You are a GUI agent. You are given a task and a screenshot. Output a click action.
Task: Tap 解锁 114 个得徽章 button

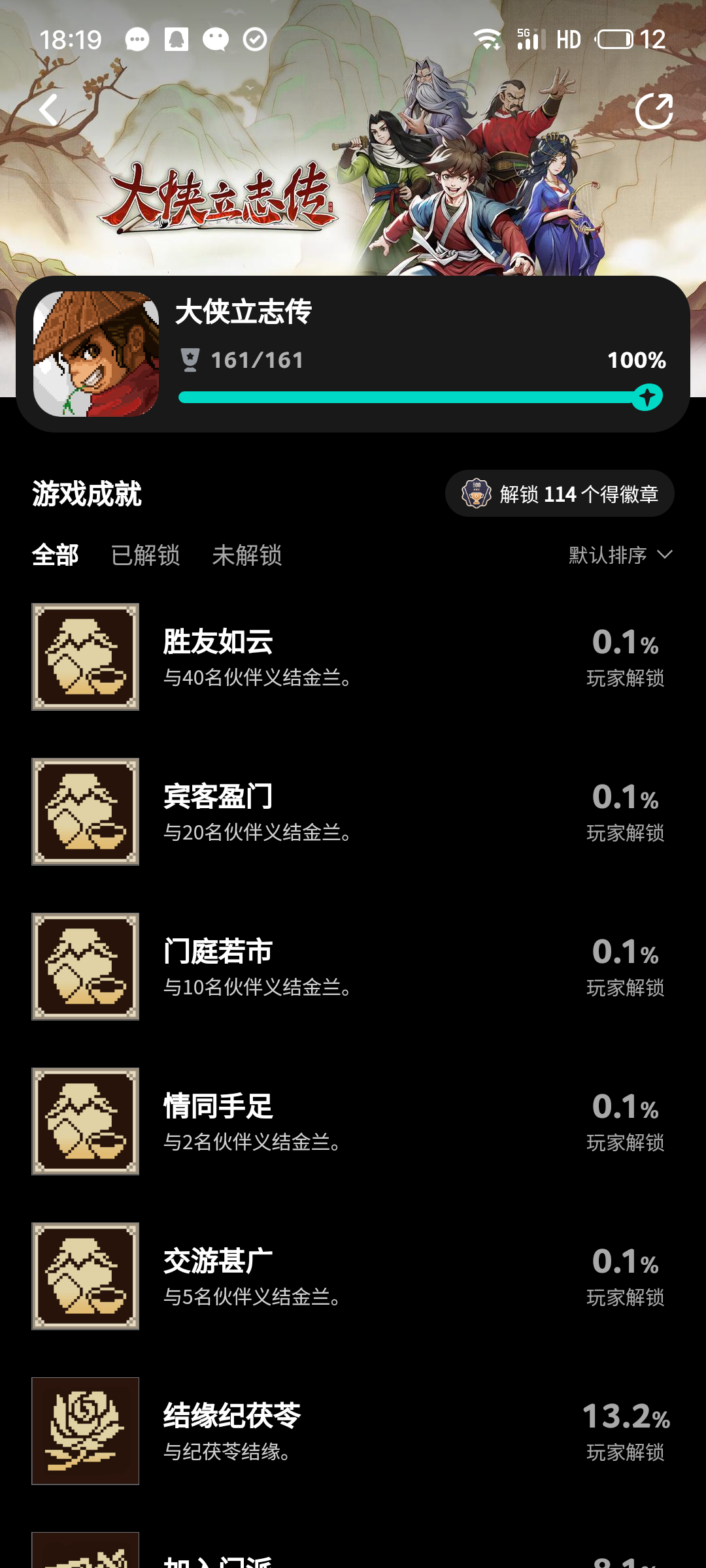(x=559, y=493)
